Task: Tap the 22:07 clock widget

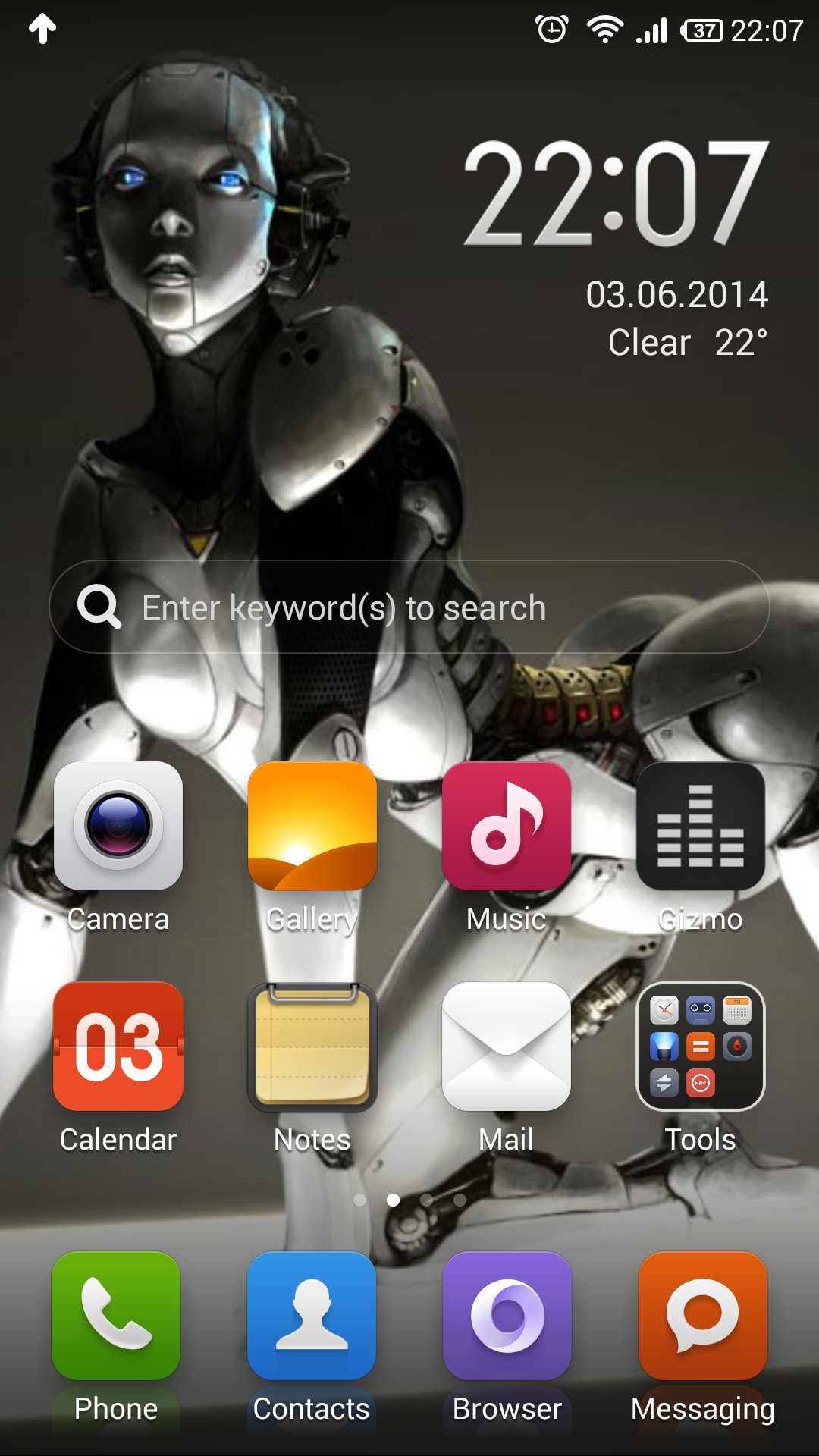Action: 616,196
